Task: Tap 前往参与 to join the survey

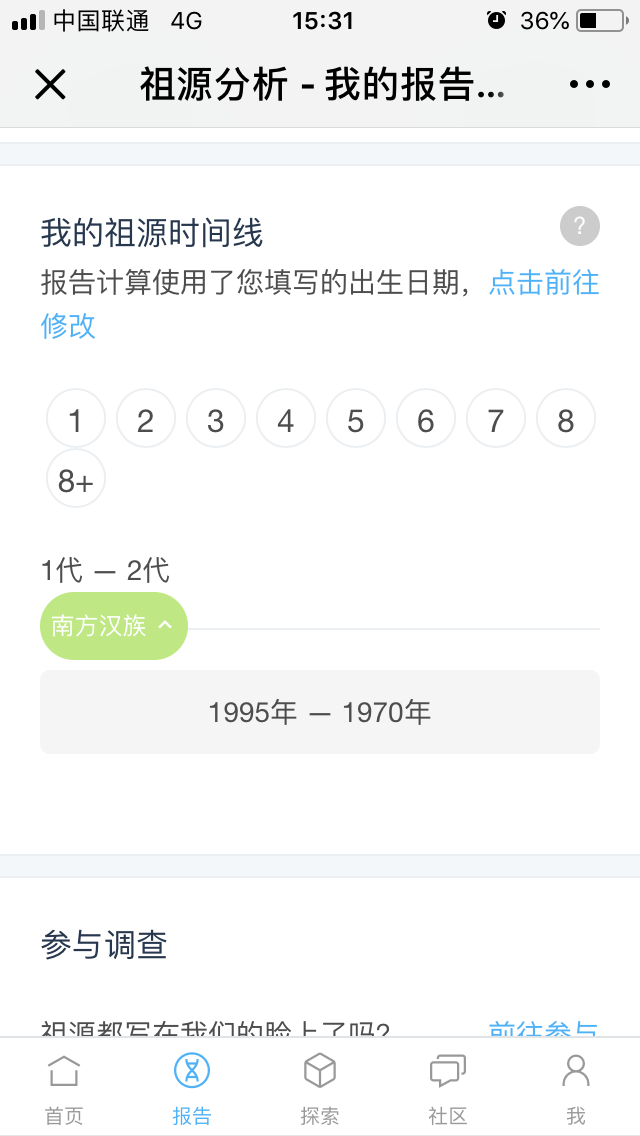Action: [544, 1029]
